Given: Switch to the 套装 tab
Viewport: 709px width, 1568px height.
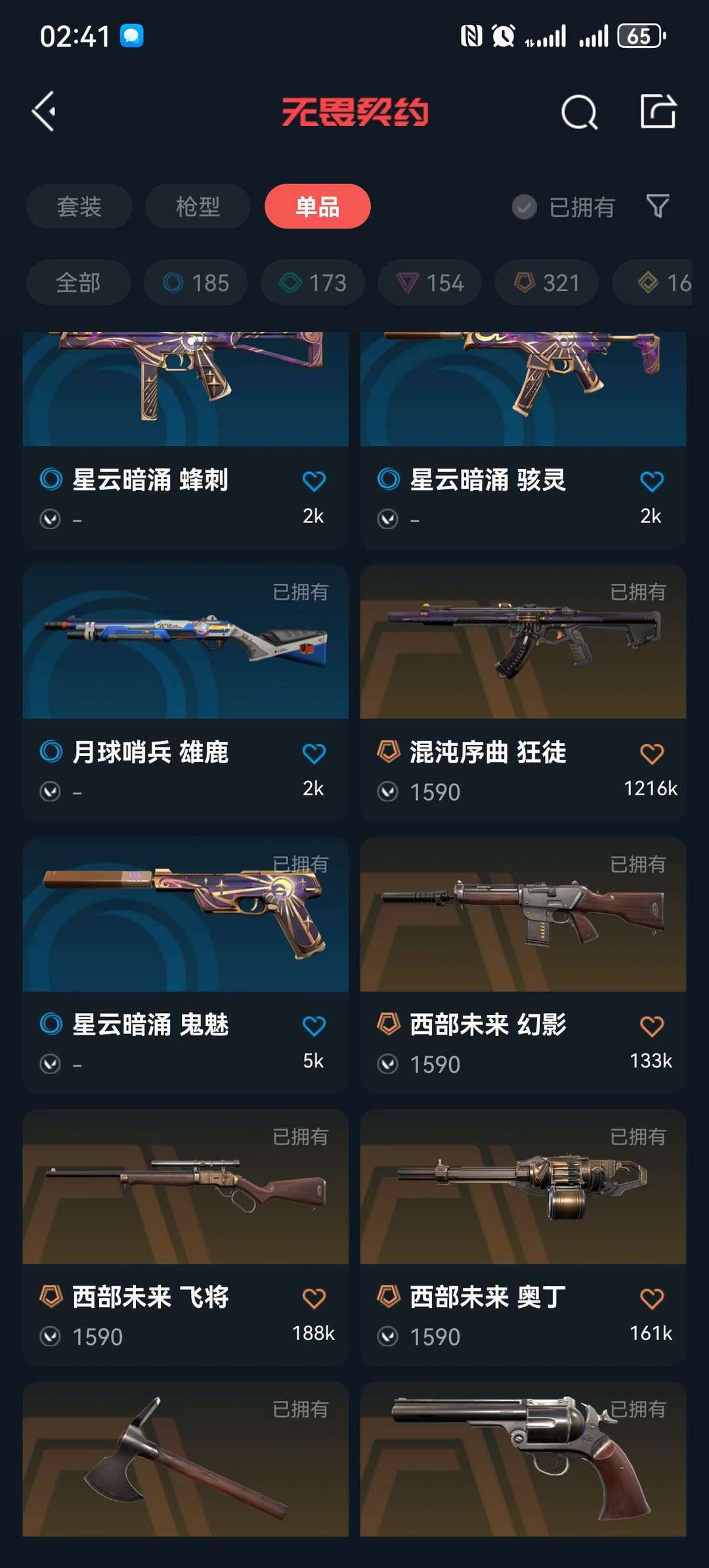Looking at the screenshot, I should (79, 206).
